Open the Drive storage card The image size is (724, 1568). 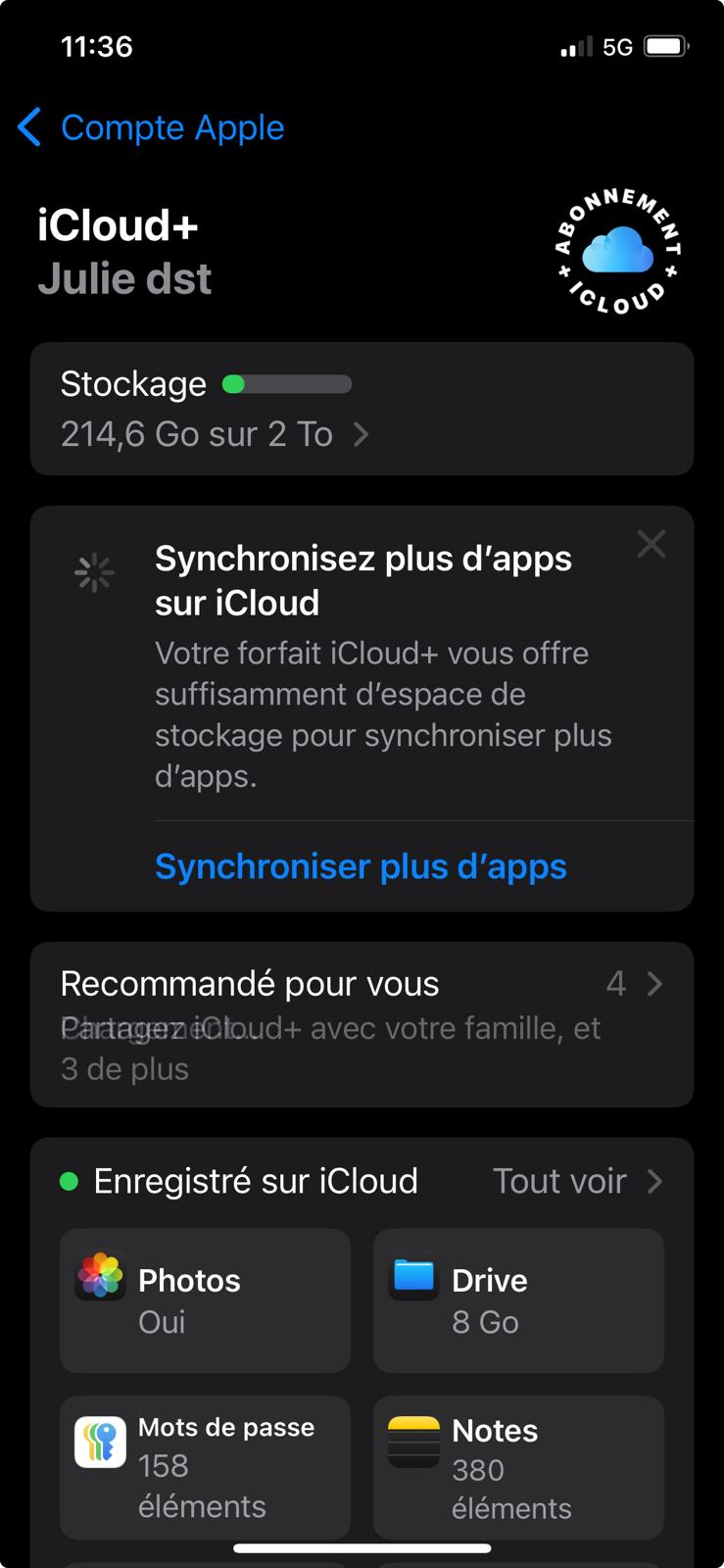point(518,1300)
